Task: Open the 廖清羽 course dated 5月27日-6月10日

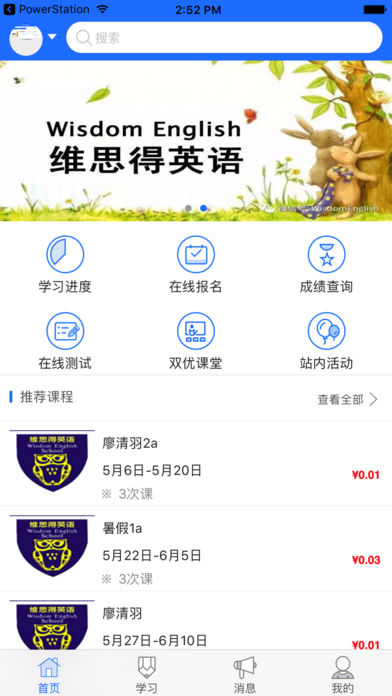Action: [x=196, y=621]
